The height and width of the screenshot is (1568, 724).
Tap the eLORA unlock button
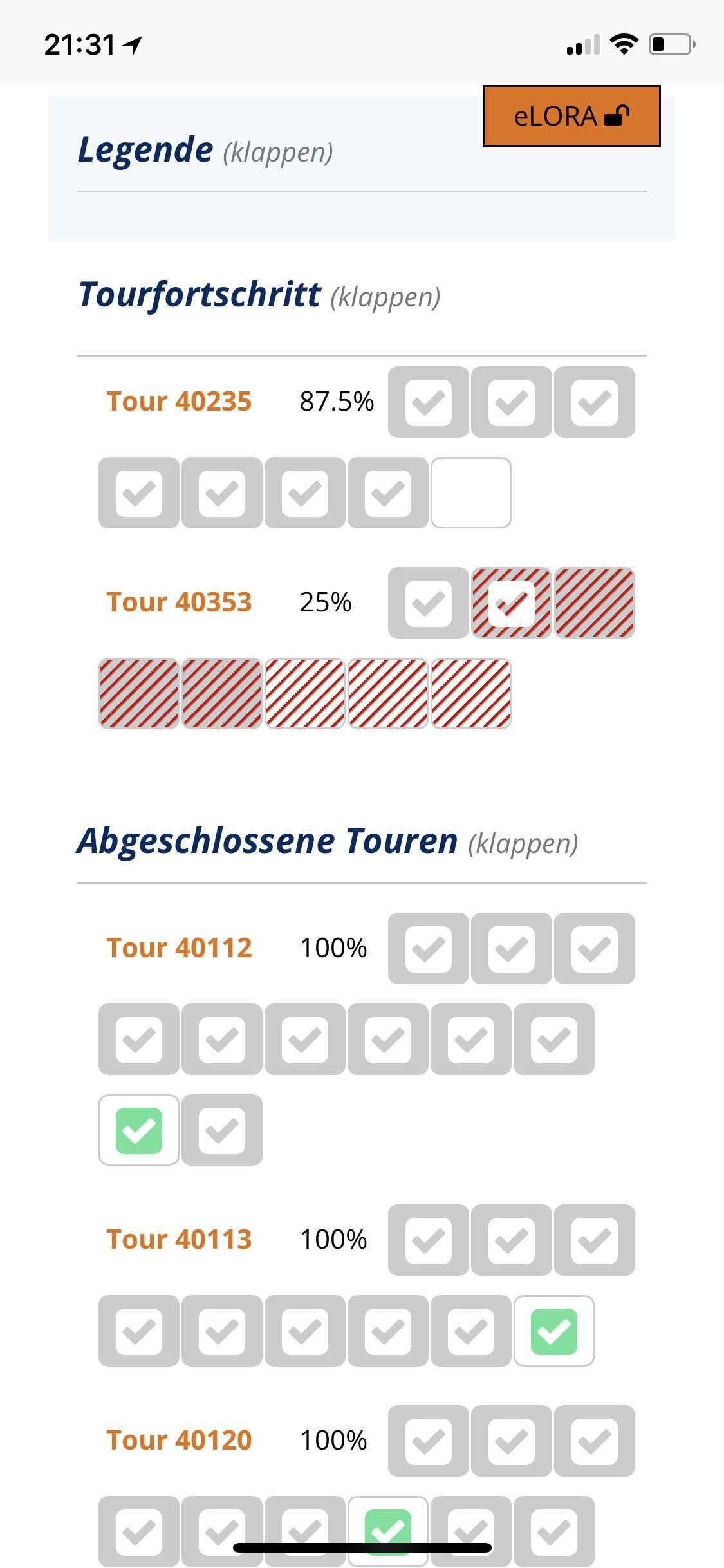[571, 116]
